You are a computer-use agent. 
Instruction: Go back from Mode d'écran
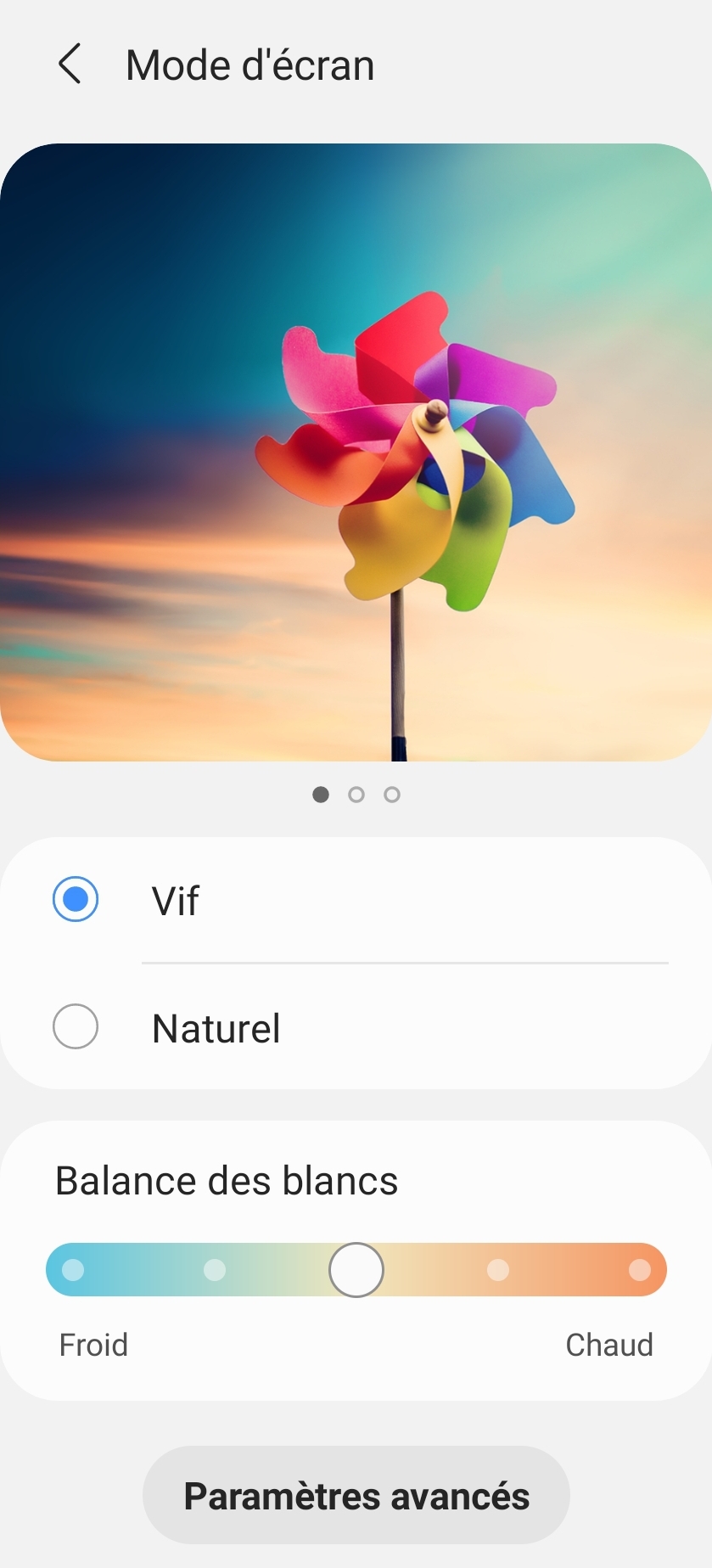pos(70,65)
